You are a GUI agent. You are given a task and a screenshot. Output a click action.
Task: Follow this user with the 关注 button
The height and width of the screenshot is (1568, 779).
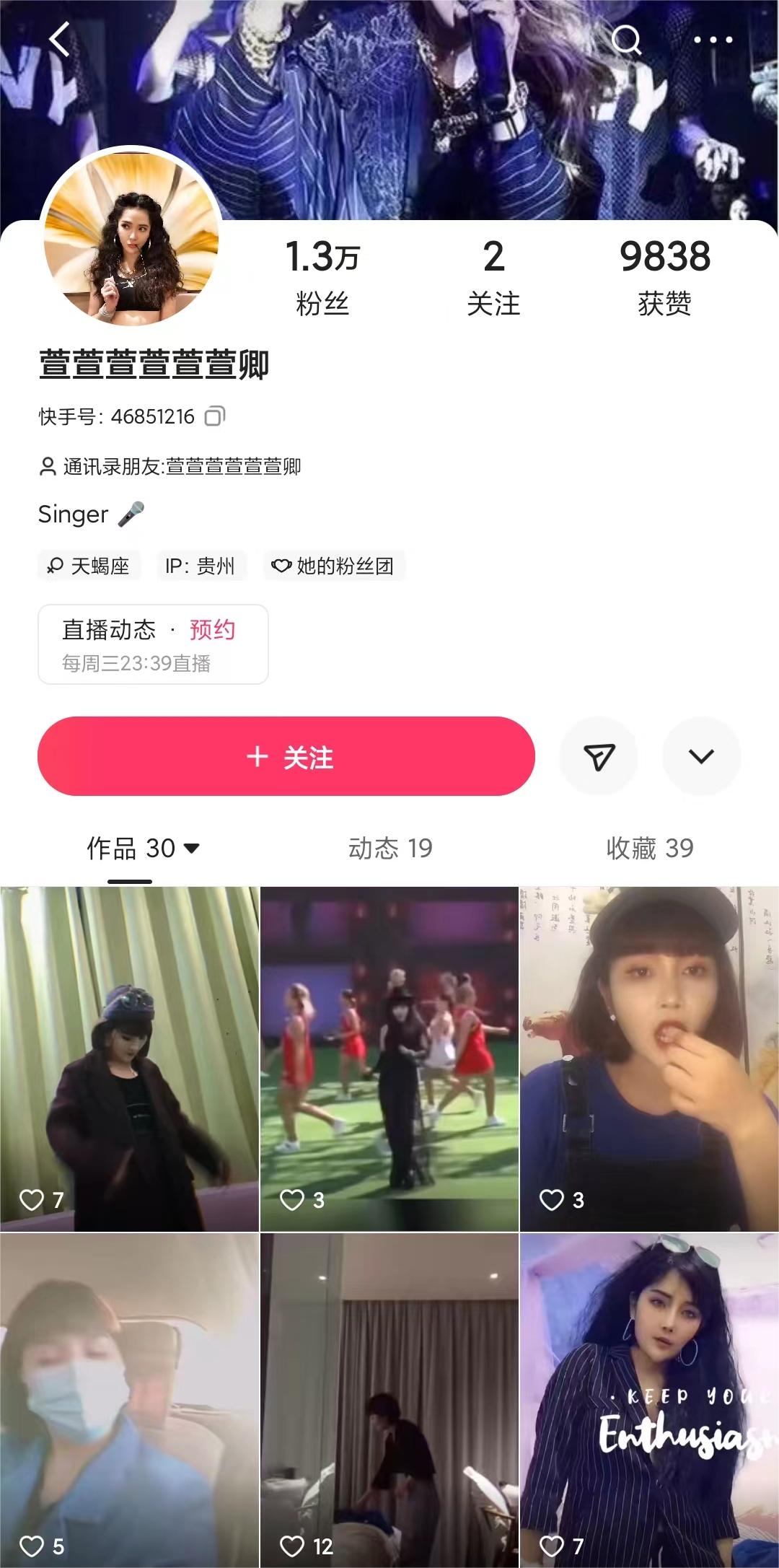[286, 756]
